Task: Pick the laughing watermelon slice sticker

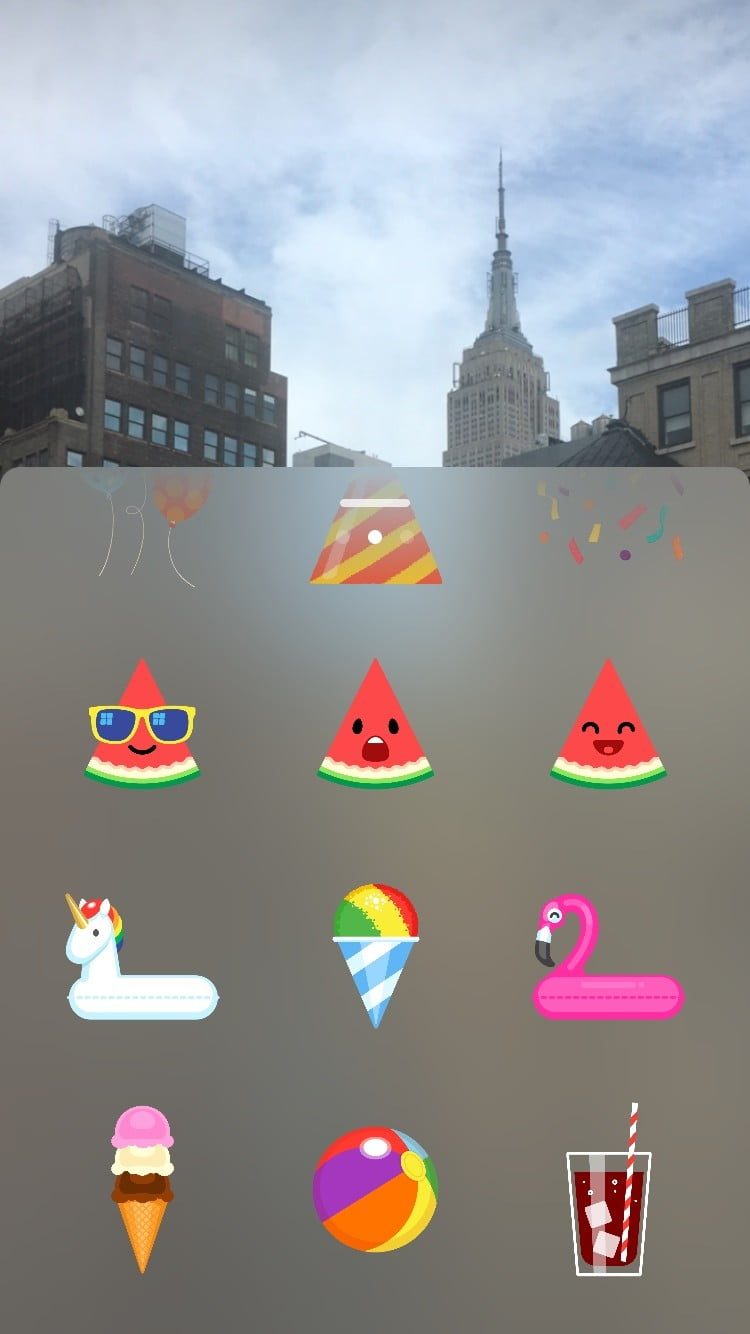Action: click(608, 725)
